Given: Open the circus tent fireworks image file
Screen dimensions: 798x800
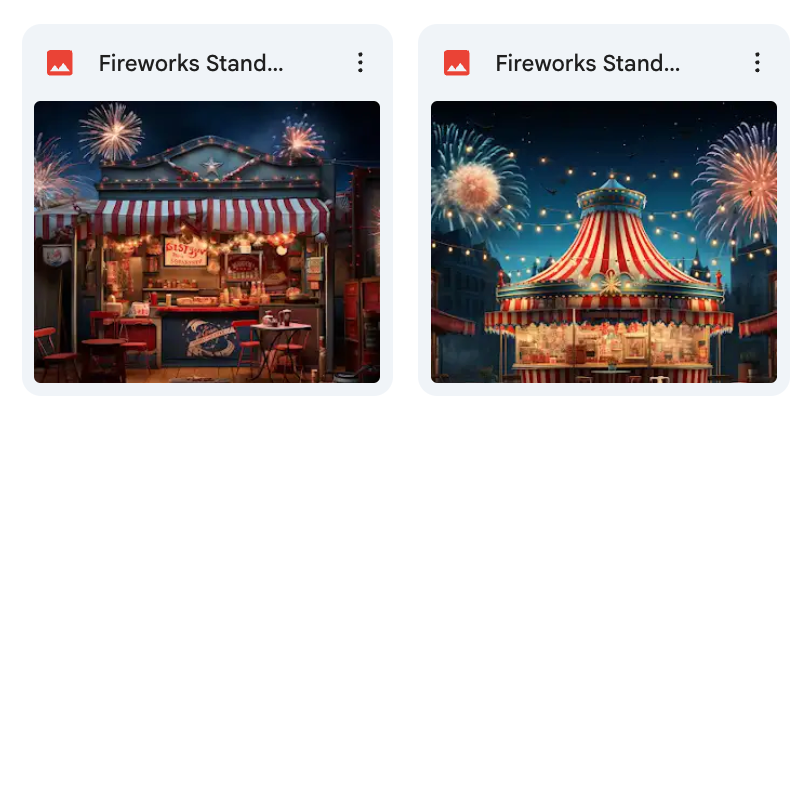Looking at the screenshot, I should point(604,242).
